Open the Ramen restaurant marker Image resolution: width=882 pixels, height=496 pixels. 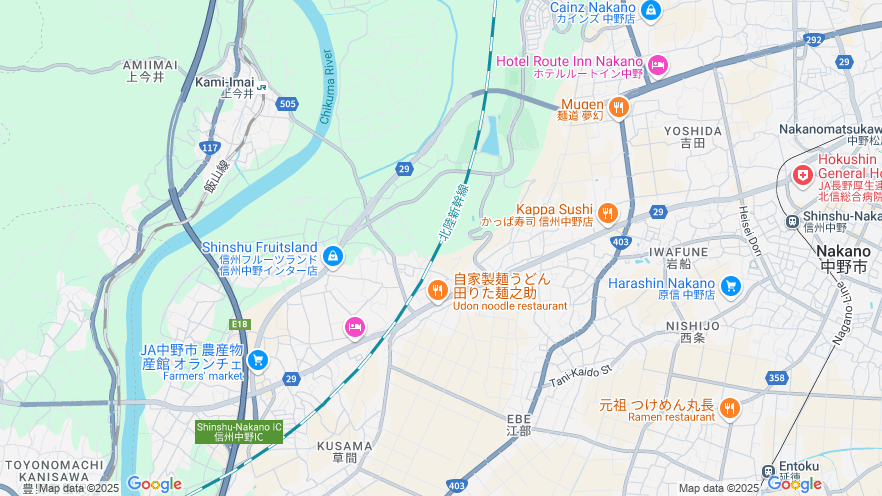[729, 408]
